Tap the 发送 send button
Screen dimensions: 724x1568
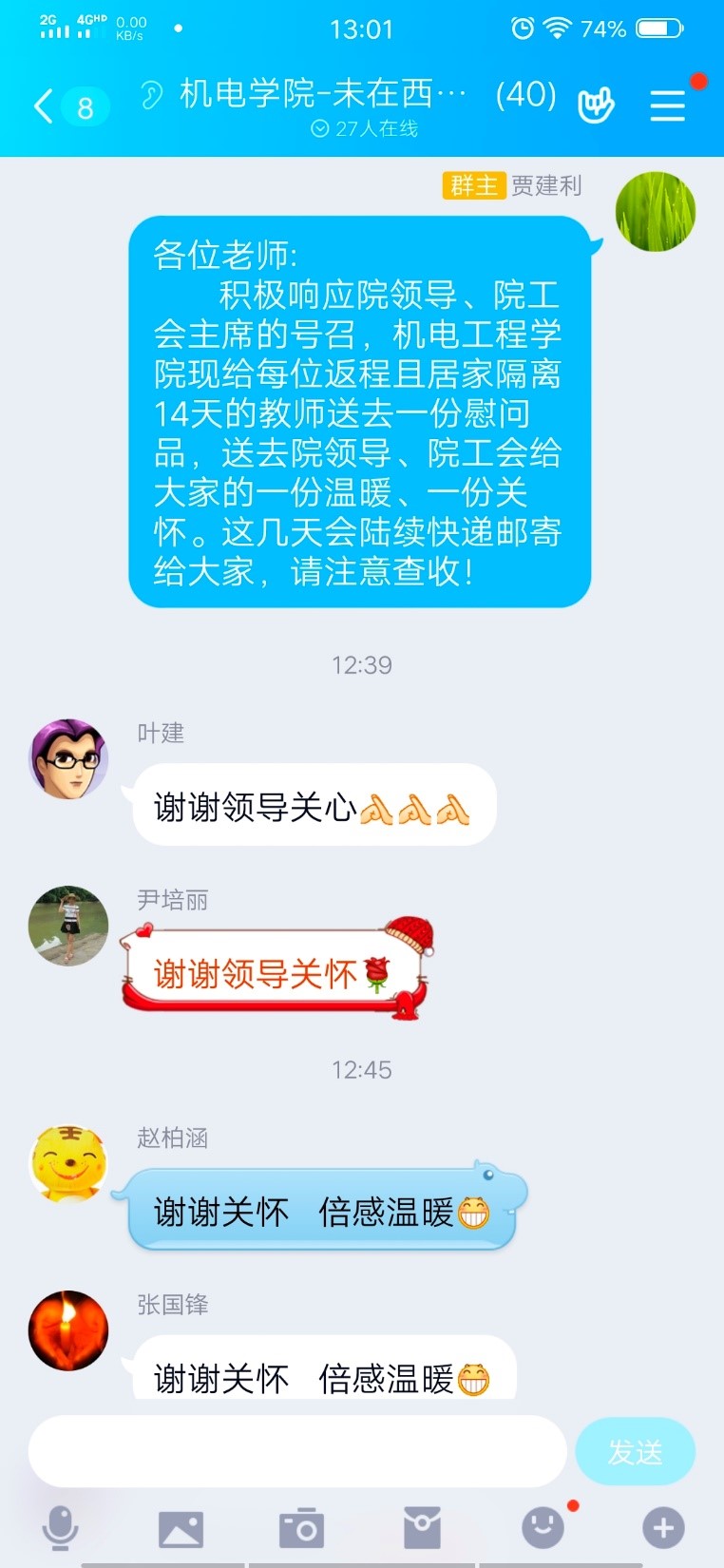coord(635,1451)
